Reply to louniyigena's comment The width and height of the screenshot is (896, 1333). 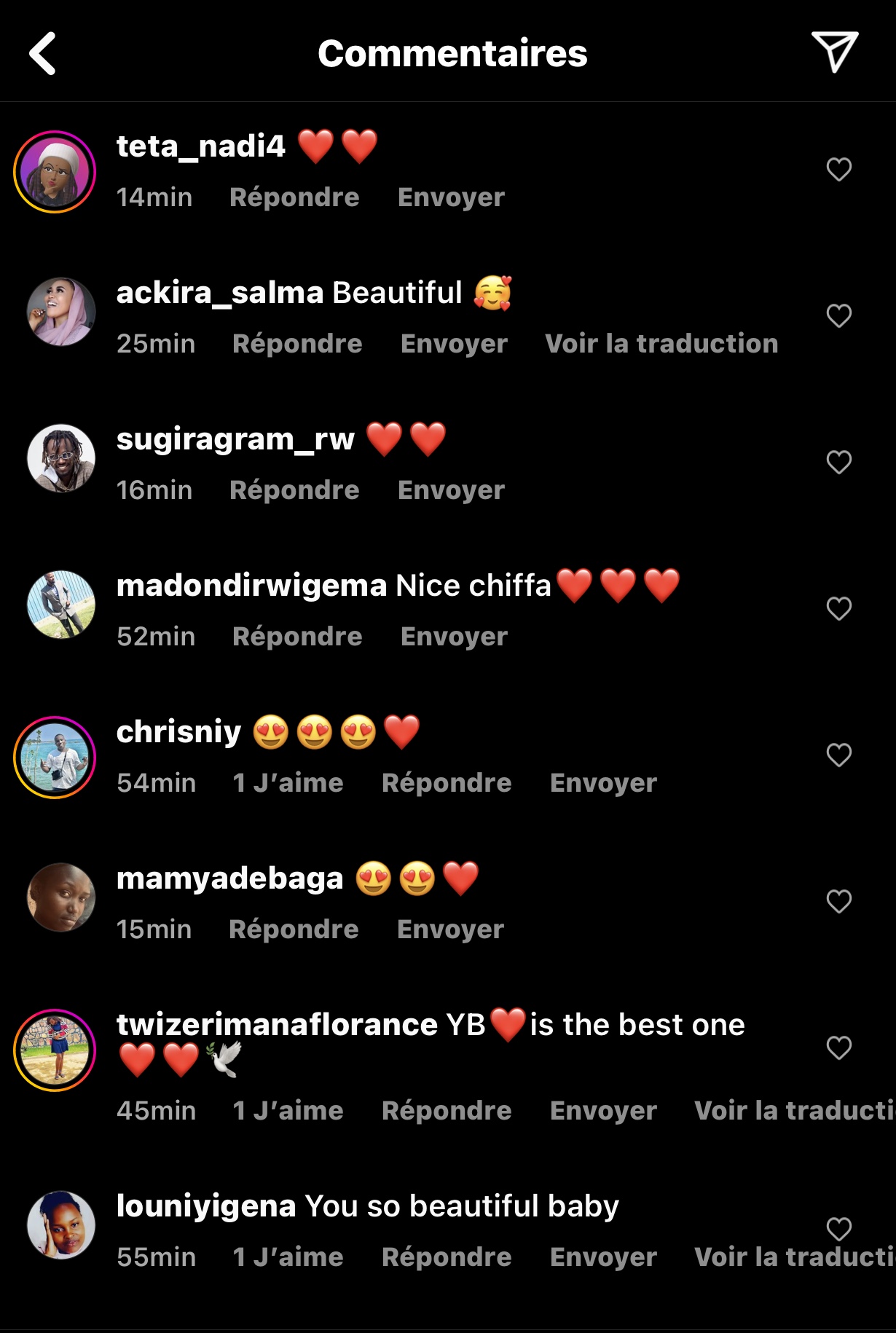[446, 1257]
